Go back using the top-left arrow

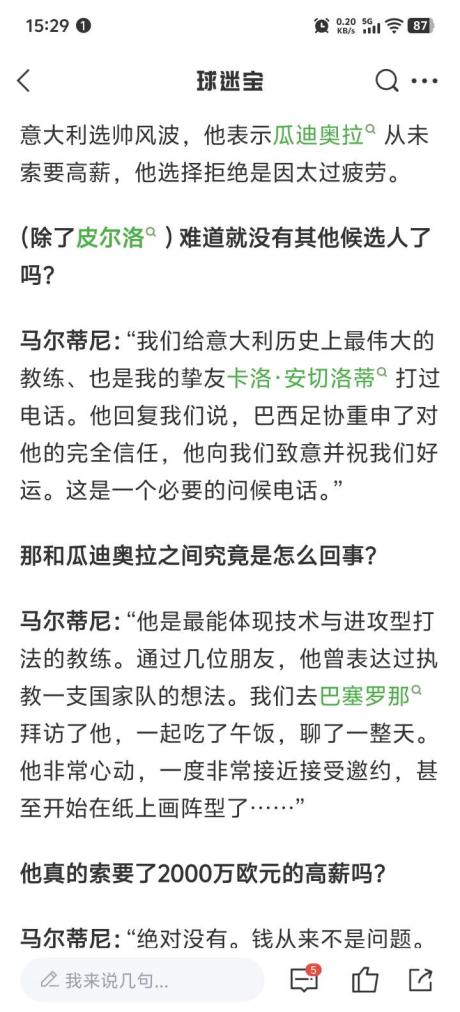pos(24,81)
